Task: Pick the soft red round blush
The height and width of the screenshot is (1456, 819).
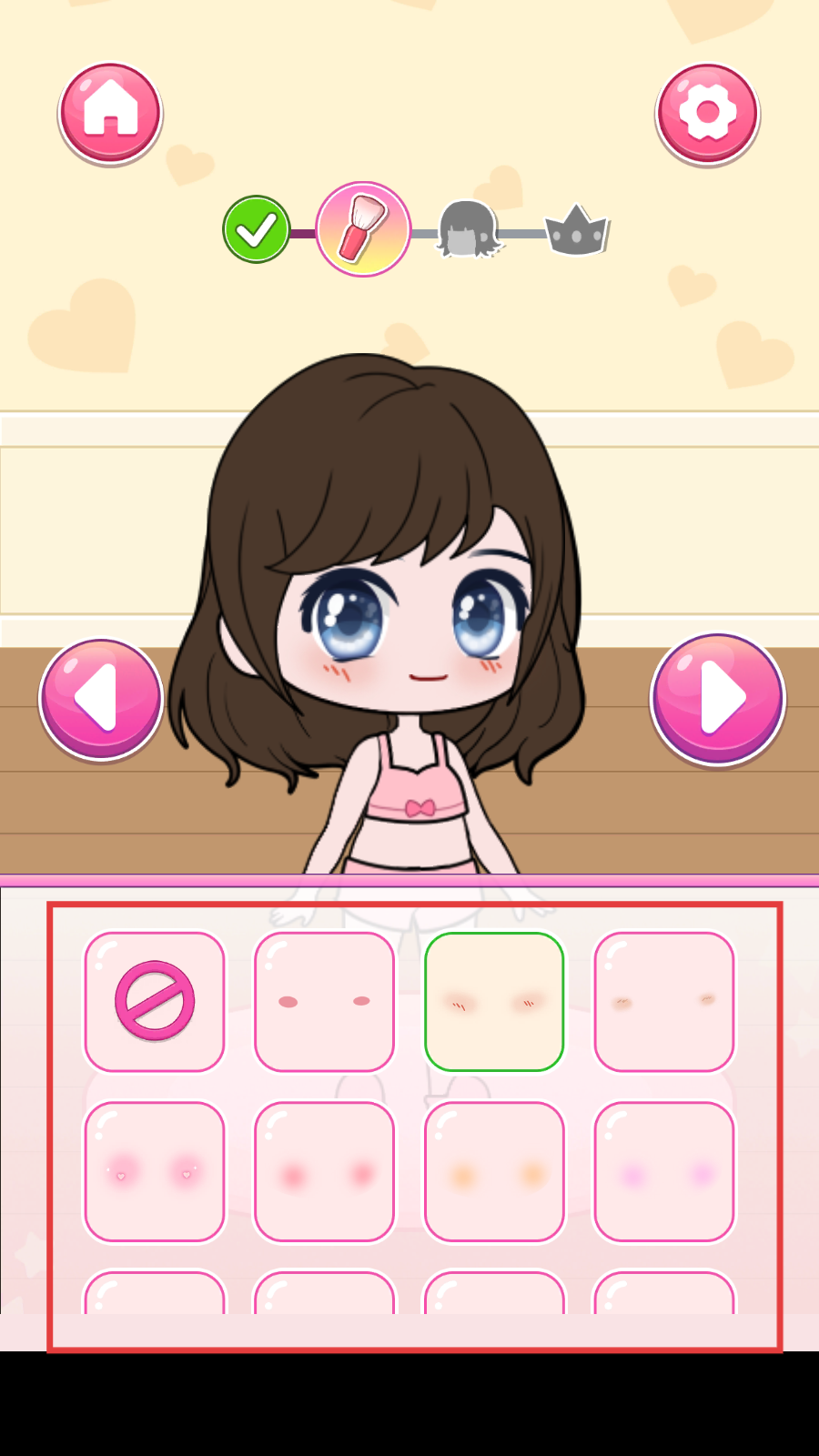Action: [x=324, y=1172]
